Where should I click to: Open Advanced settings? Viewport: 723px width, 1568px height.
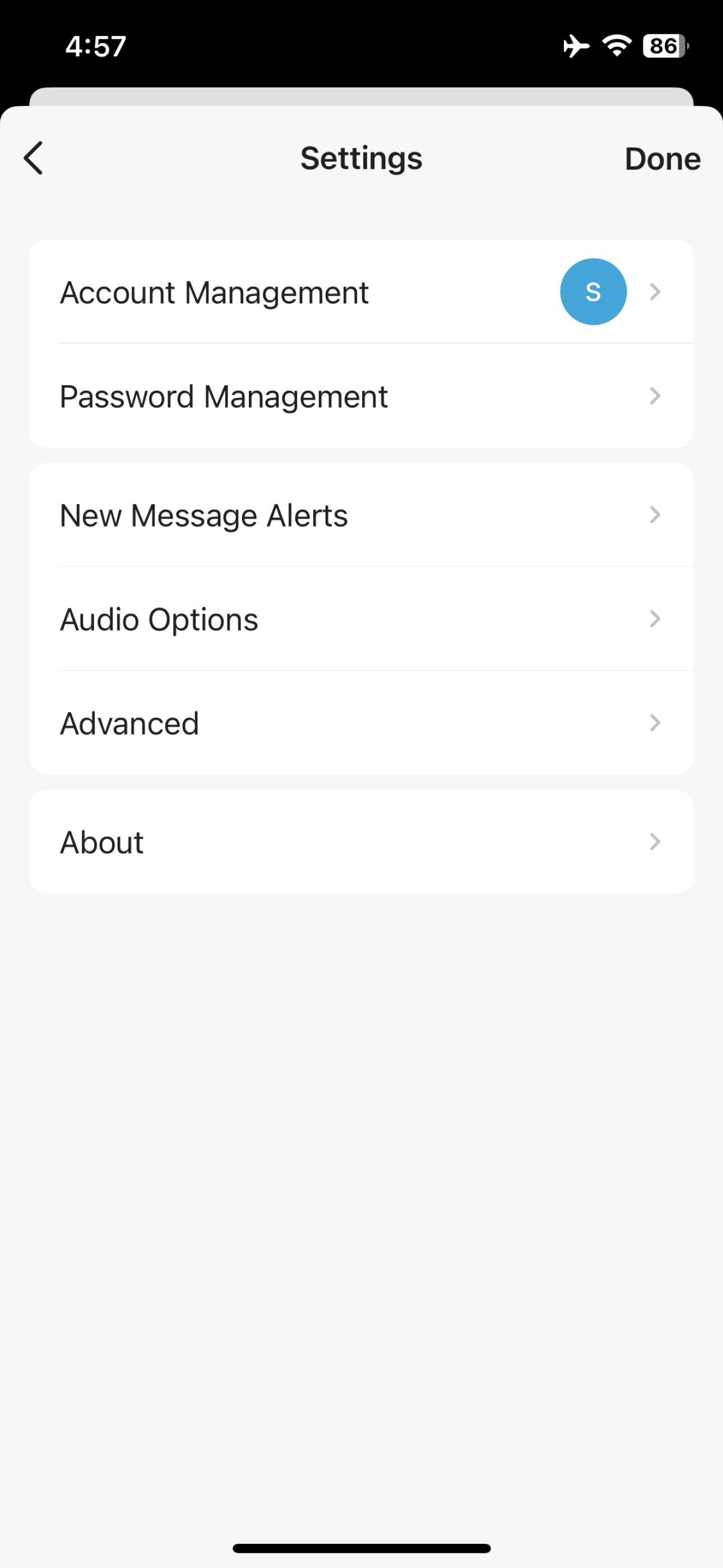click(361, 723)
